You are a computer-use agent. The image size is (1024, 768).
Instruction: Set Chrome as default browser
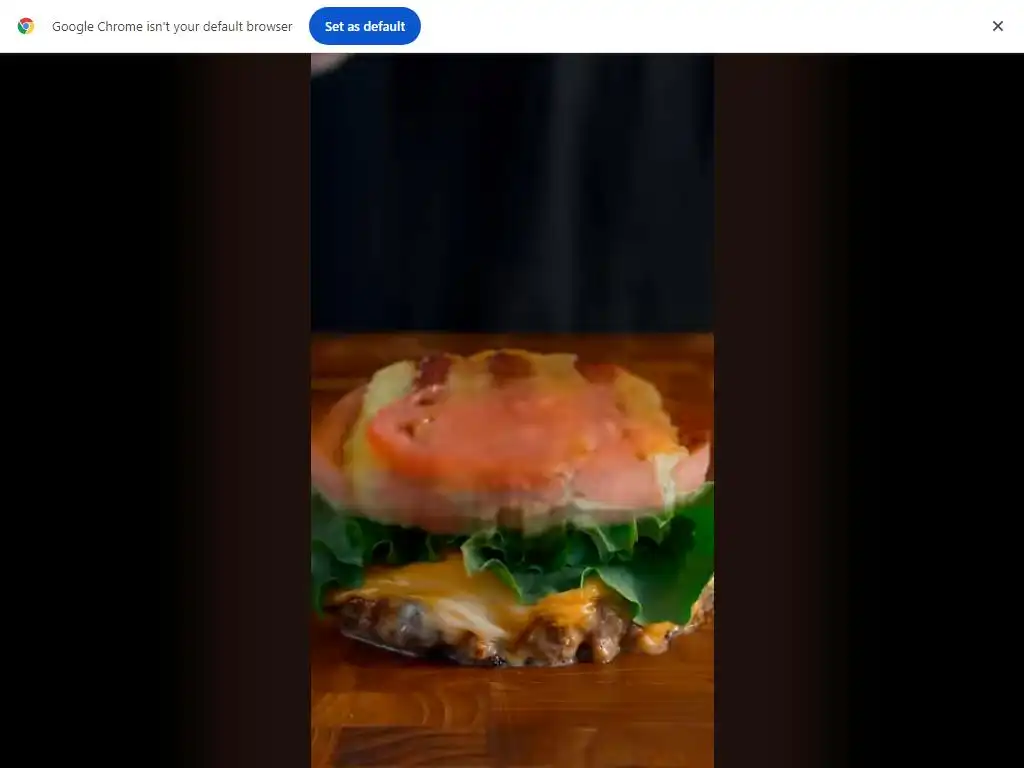pyautogui.click(x=364, y=26)
